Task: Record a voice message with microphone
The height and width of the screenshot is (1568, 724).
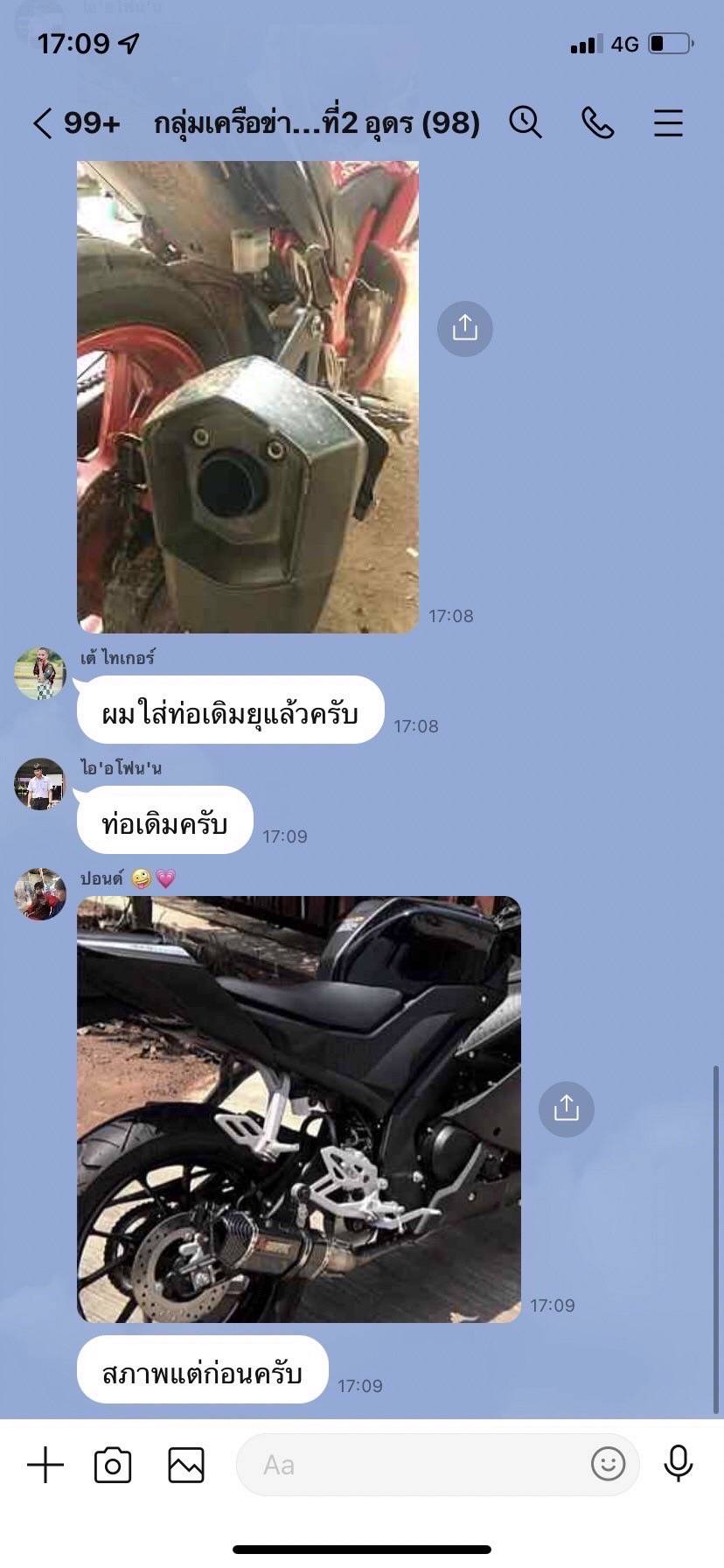Action: click(679, 1464)
